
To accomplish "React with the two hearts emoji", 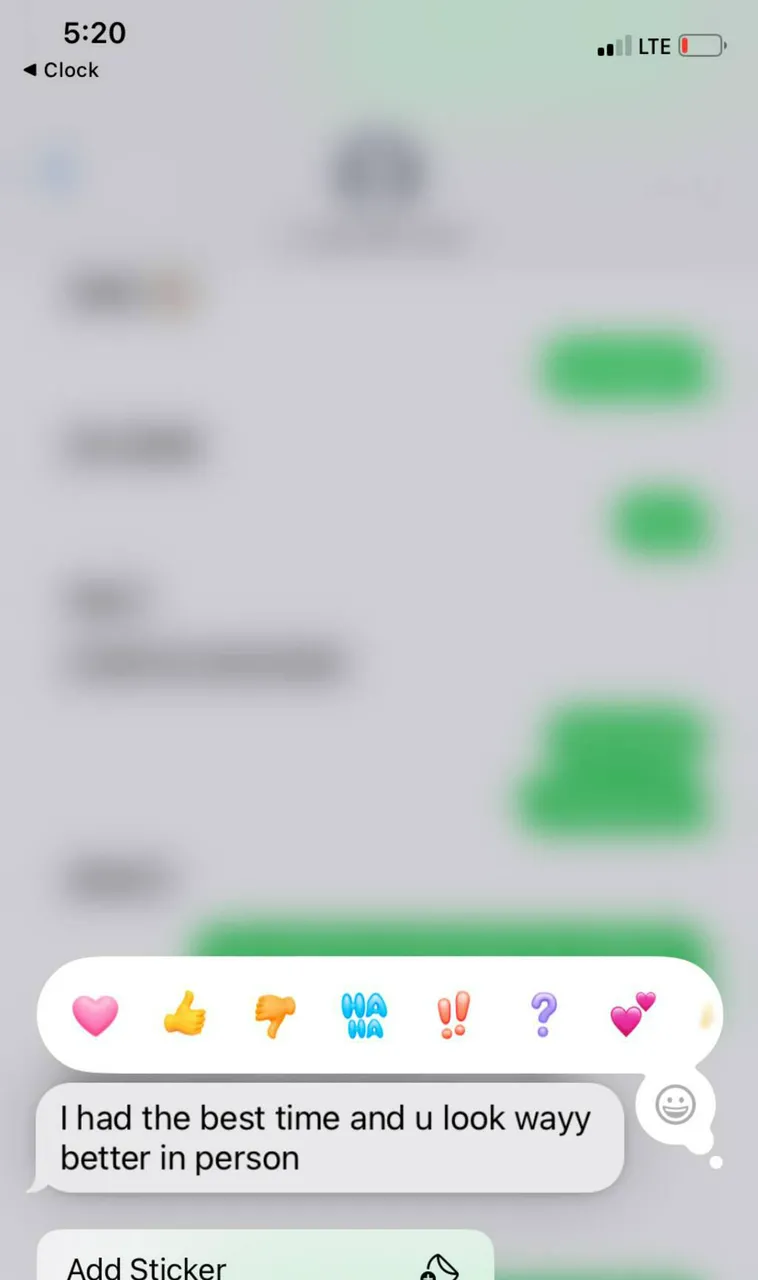I will pyautogui.click(x=632, y=1015).
